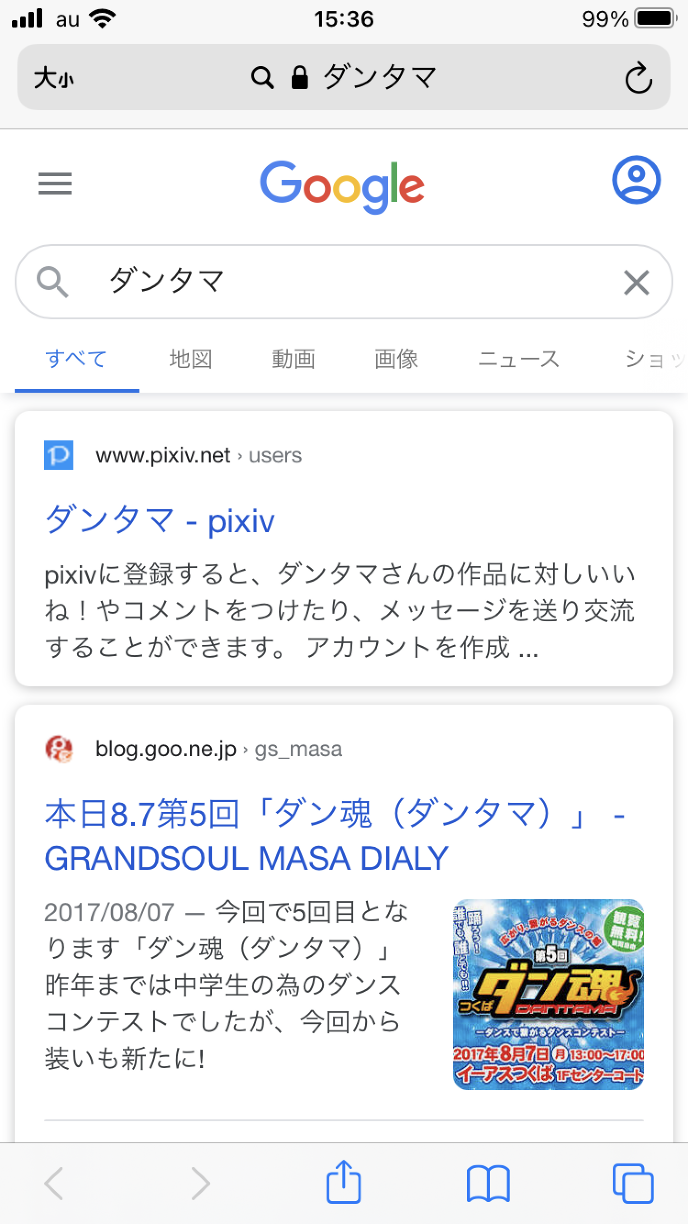Open Safari bookmarks
Screen dimensions: 688x1224
[488, 1183]
